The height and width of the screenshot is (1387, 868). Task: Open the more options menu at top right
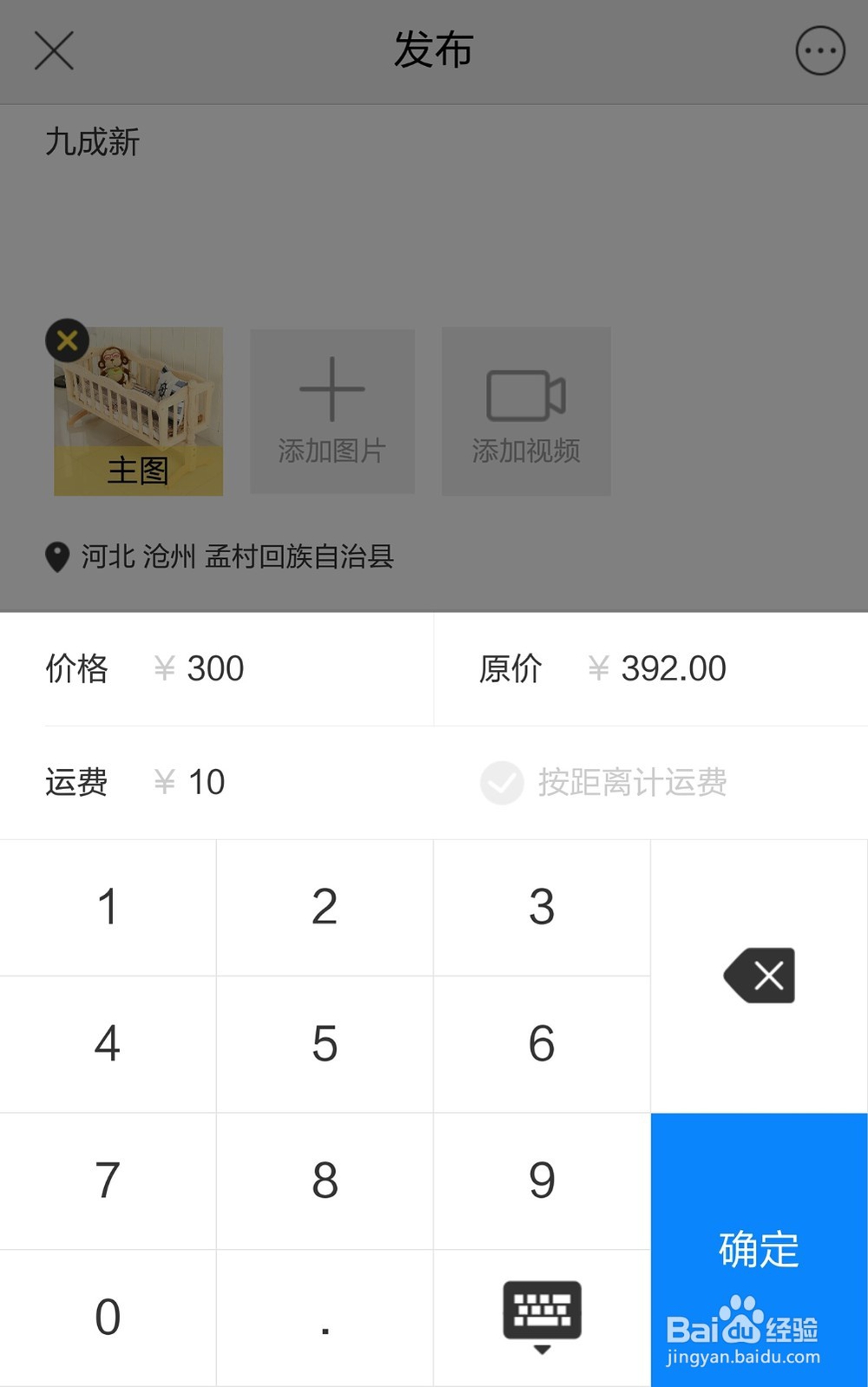pos(819,50)
